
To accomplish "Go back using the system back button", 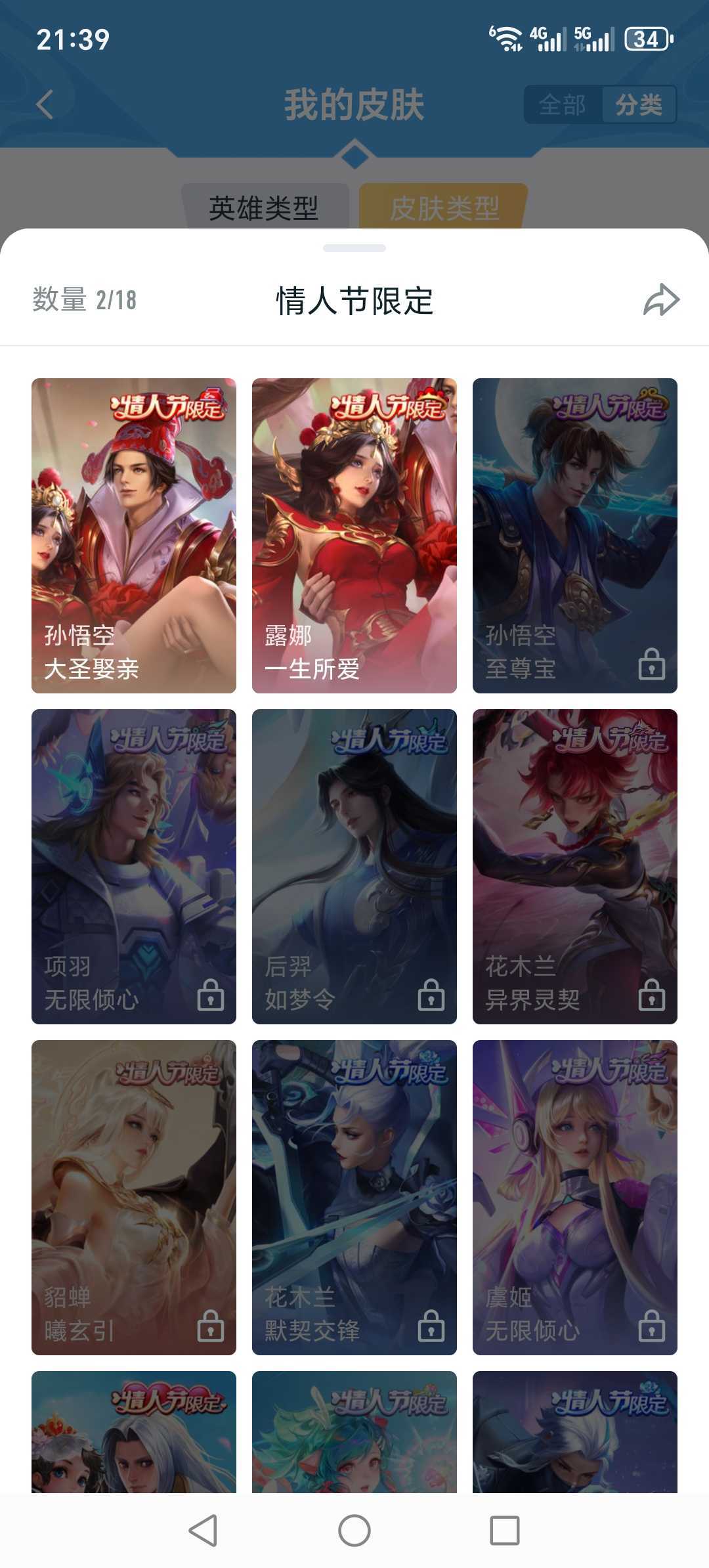I will (x=203, y=1531).
